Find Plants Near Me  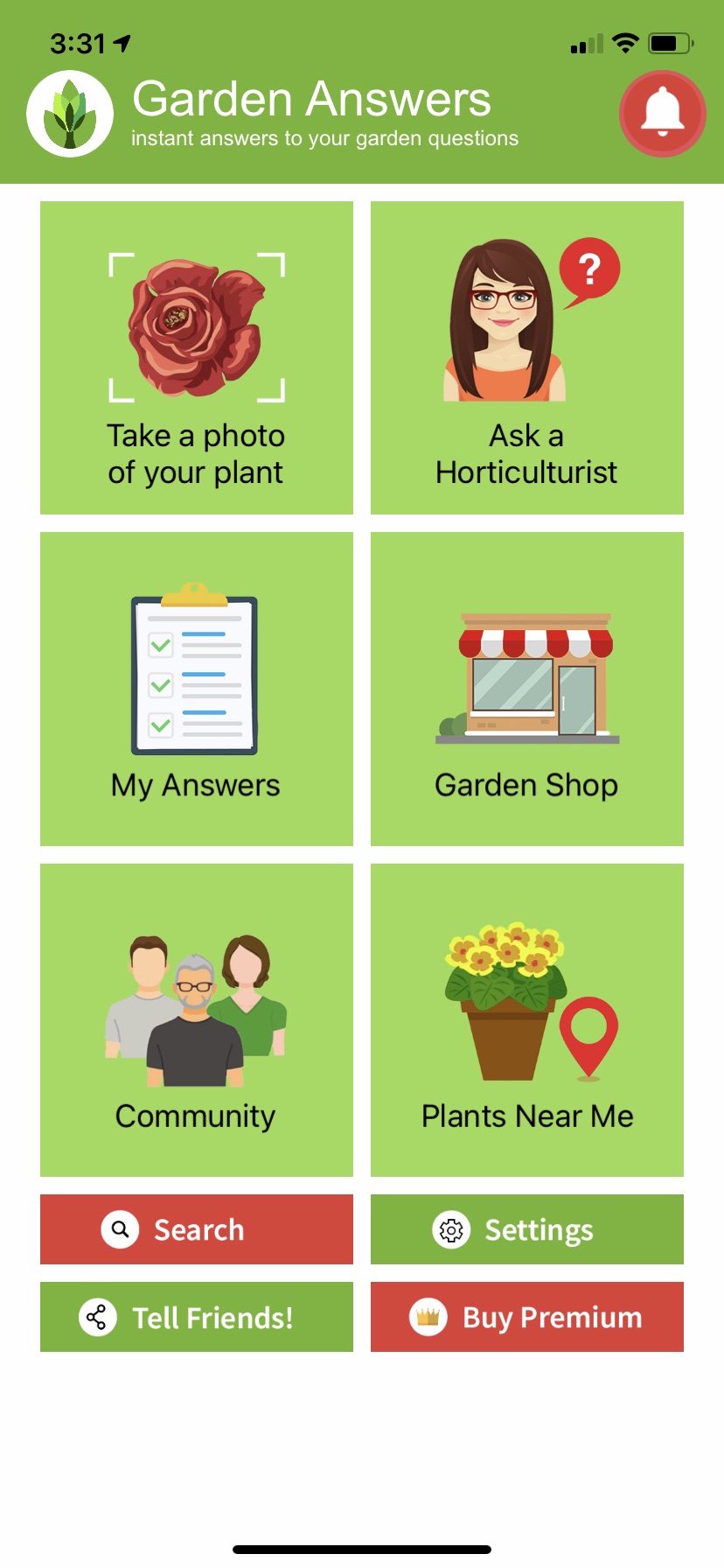pos(527,1019)
